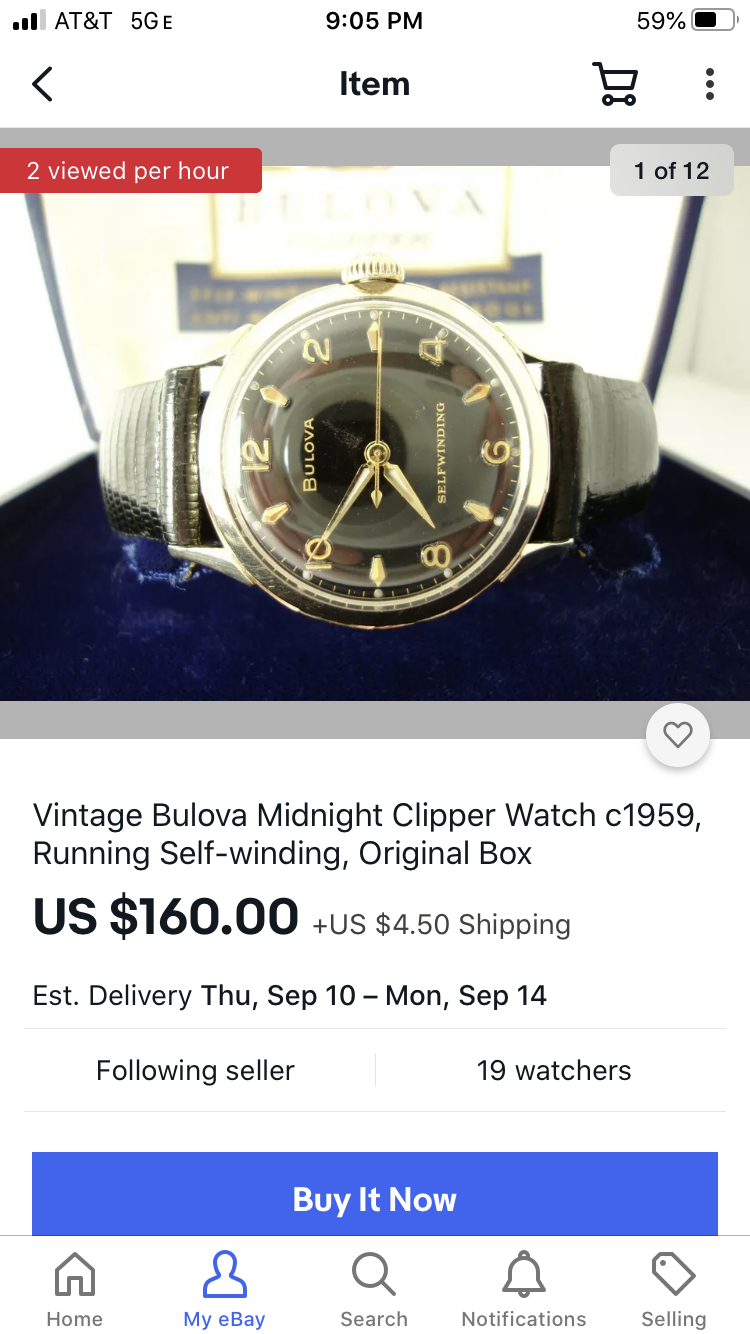Open the Search tab
Viewport: 750px width, 1334px height.
click(x=374, y=1290)
